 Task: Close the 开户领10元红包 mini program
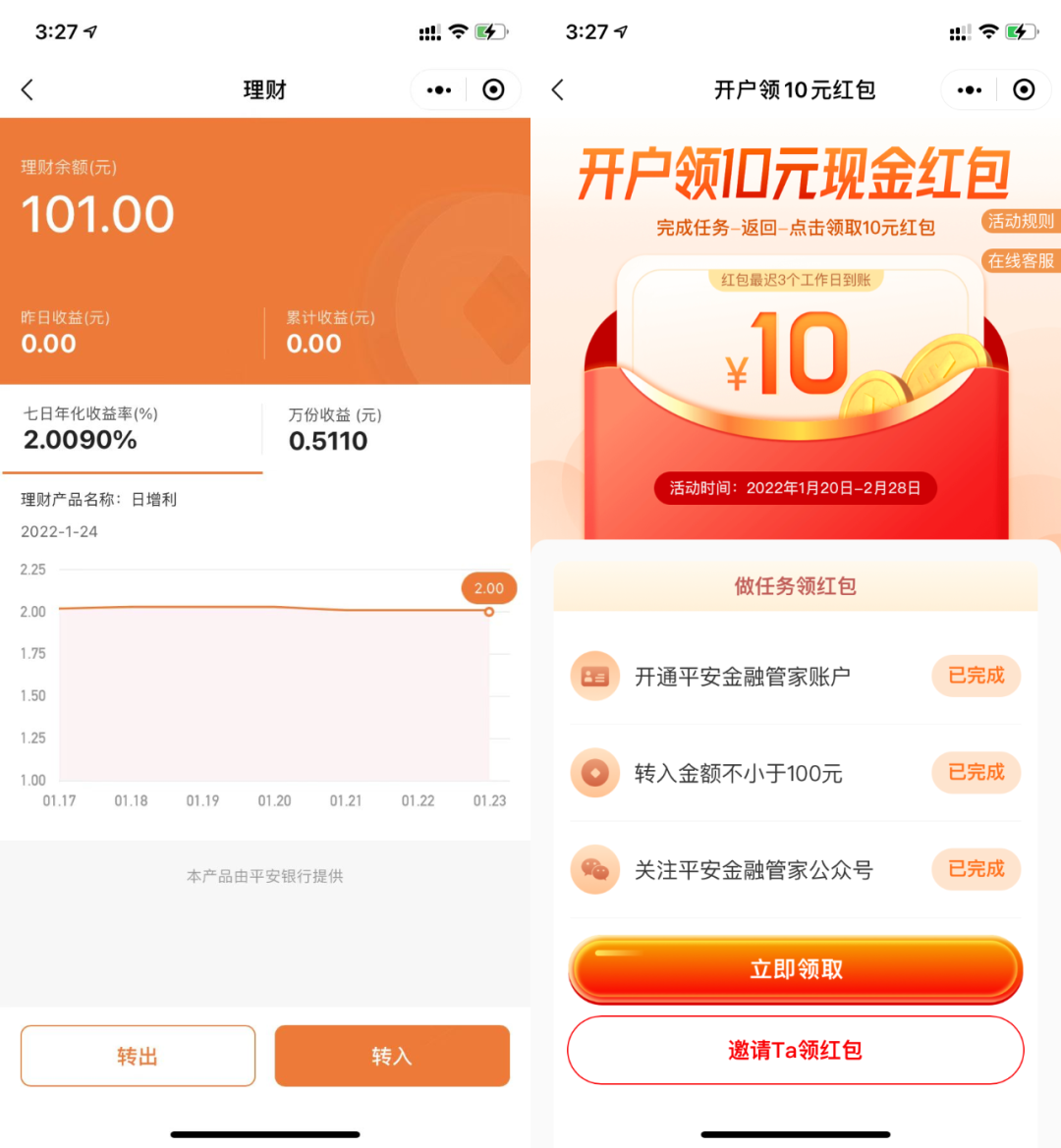(1024, 90)
